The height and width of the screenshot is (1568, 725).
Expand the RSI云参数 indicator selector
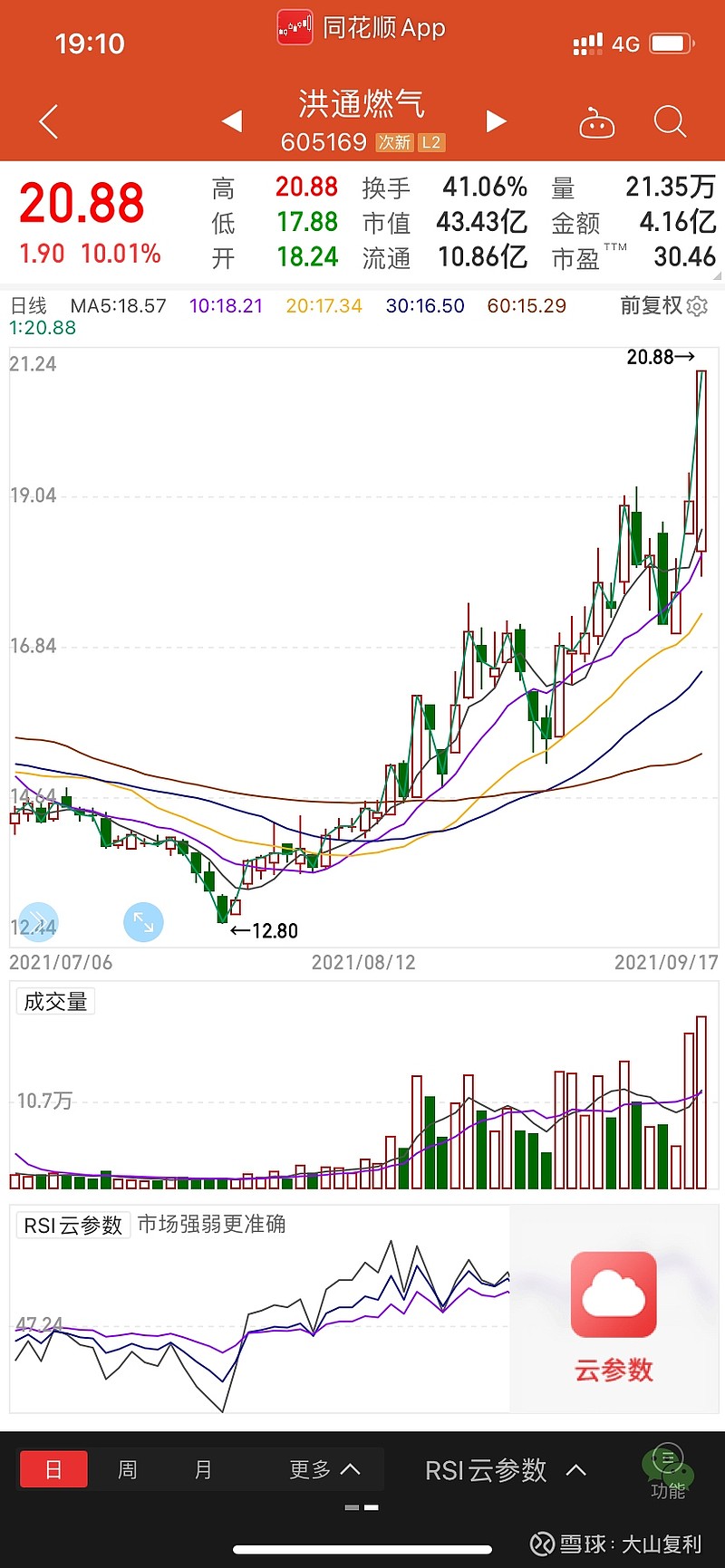point(505,1470)
